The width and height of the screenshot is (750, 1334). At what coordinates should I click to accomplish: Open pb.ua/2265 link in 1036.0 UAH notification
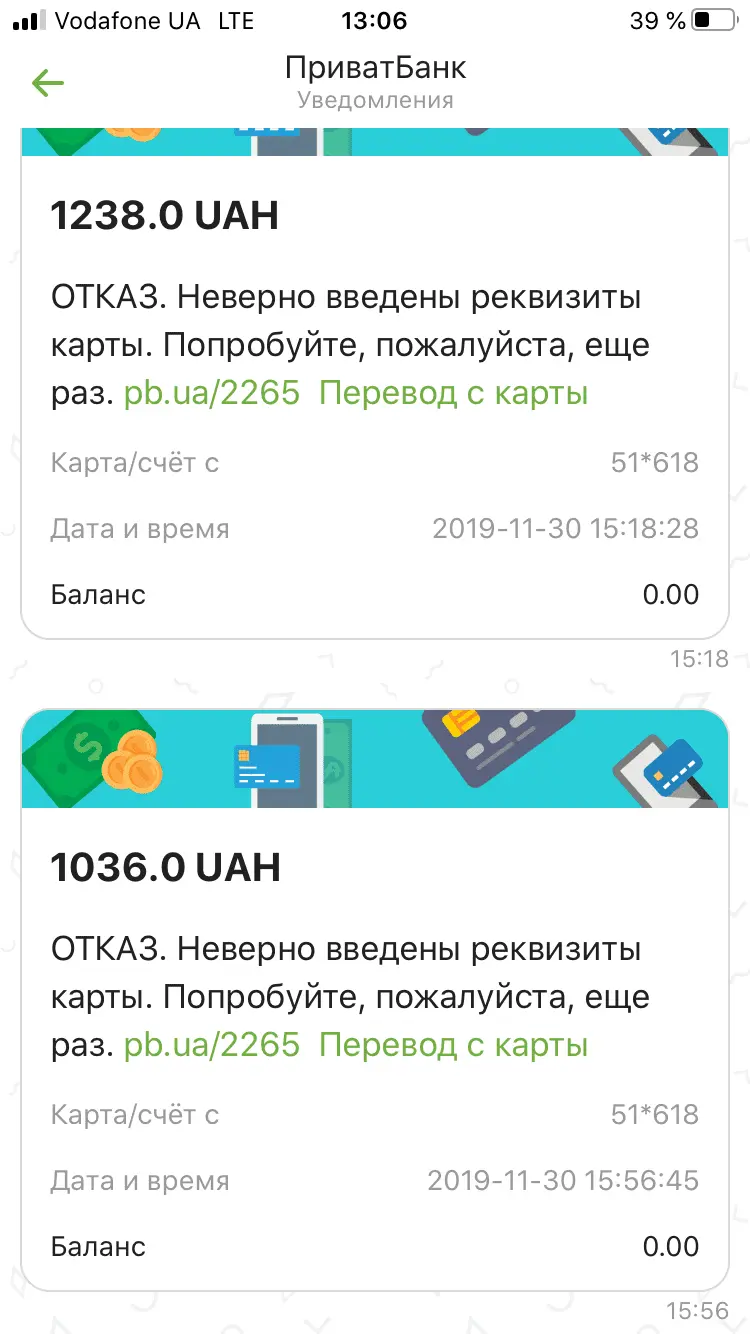tap(211, 1045)
